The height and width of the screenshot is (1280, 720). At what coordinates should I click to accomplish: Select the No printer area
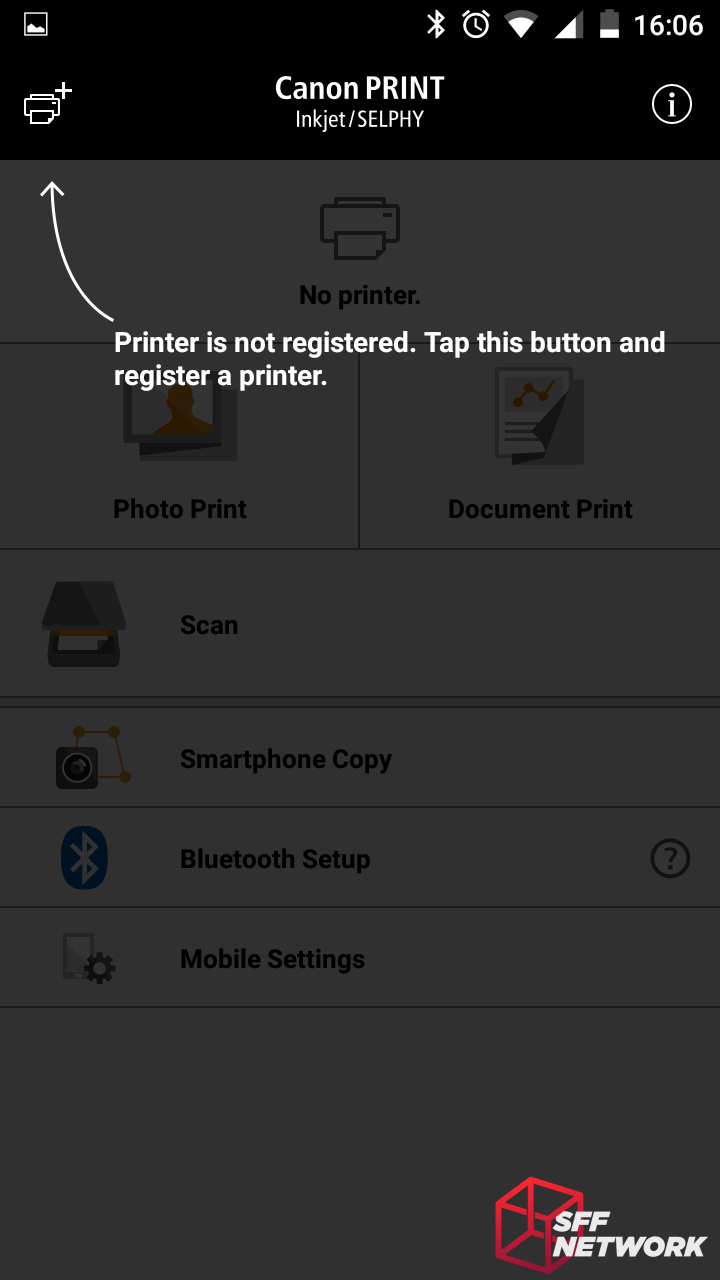coord(360,250)
